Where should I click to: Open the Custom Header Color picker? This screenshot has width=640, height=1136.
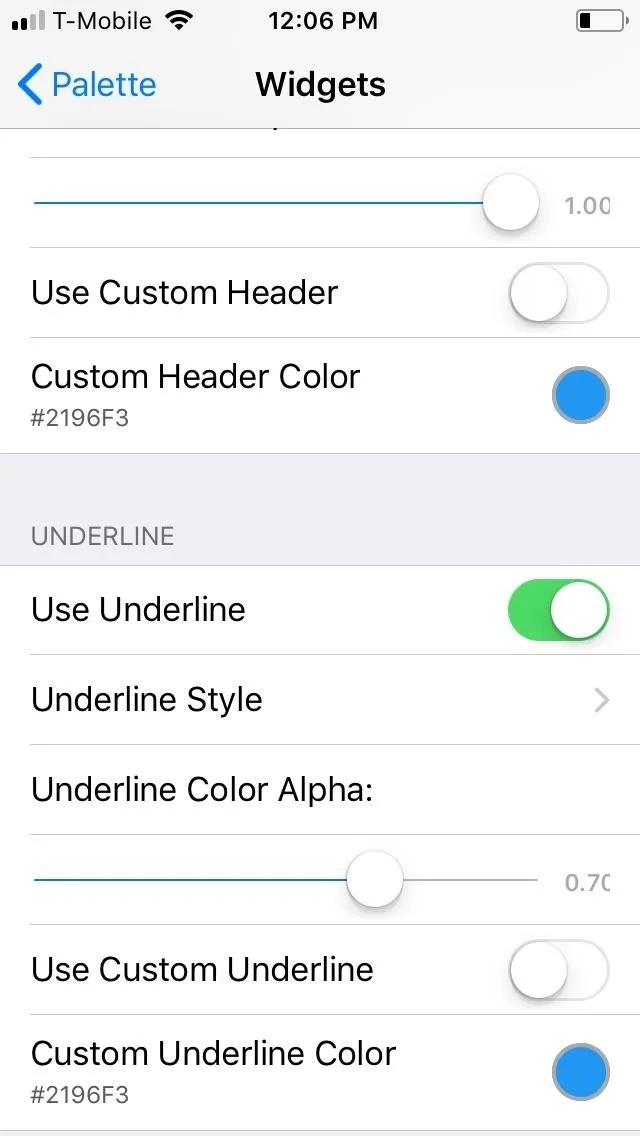(581, 395)
